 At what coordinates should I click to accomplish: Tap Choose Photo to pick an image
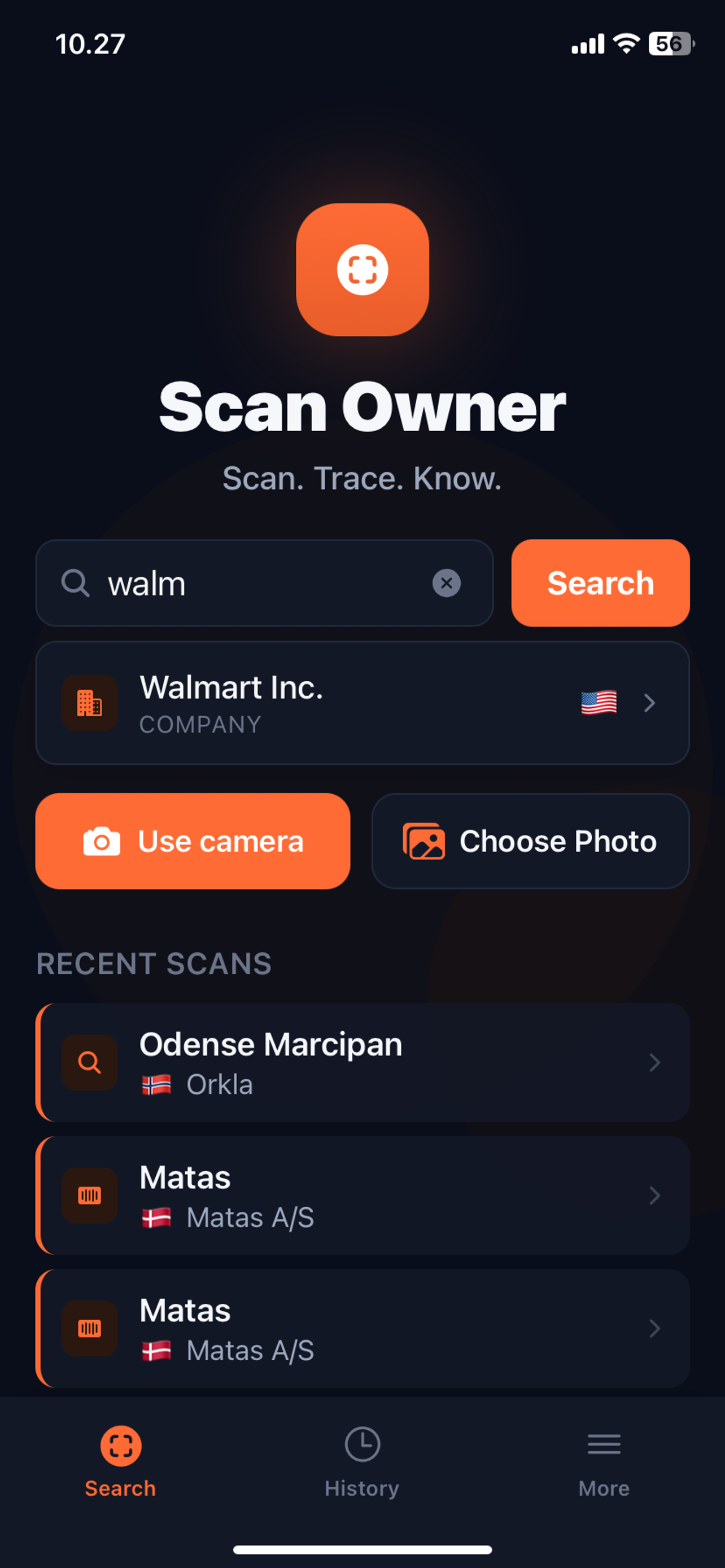[530, 841]
